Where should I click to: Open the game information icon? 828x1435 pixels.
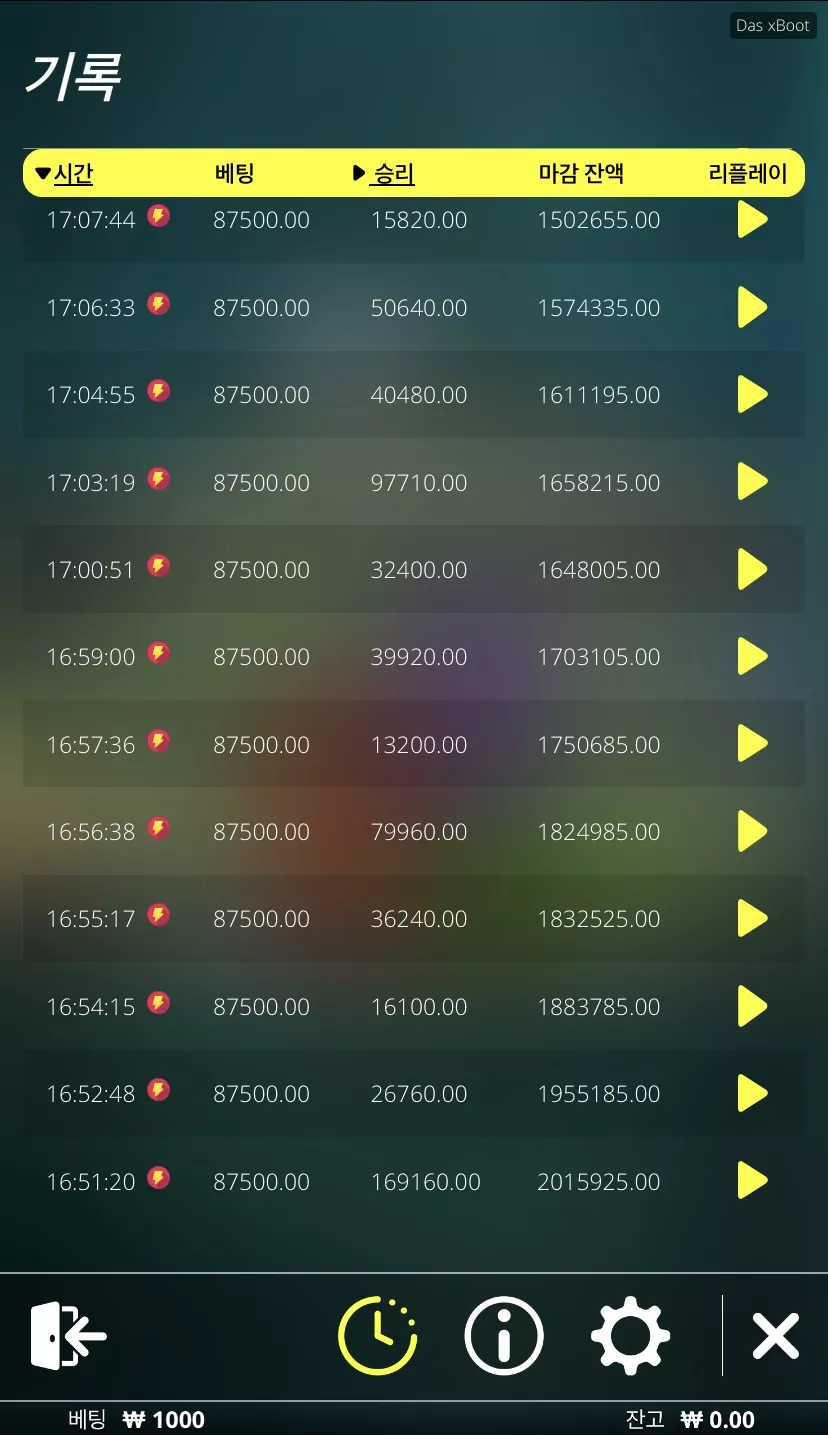click(x=504, y=1336)
